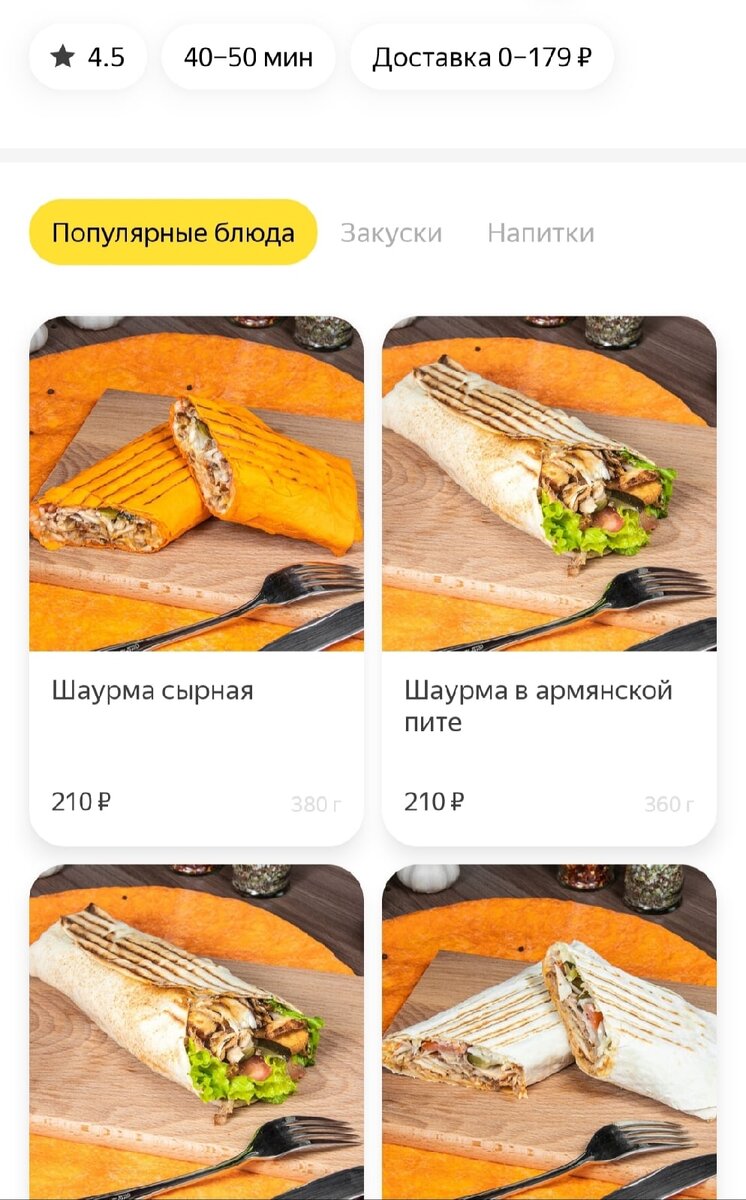The width and height of the screenshot is (746, 1200).
Task: Click the 210 ₽ price on Шаурма сырная
Action: click(80, 800)
